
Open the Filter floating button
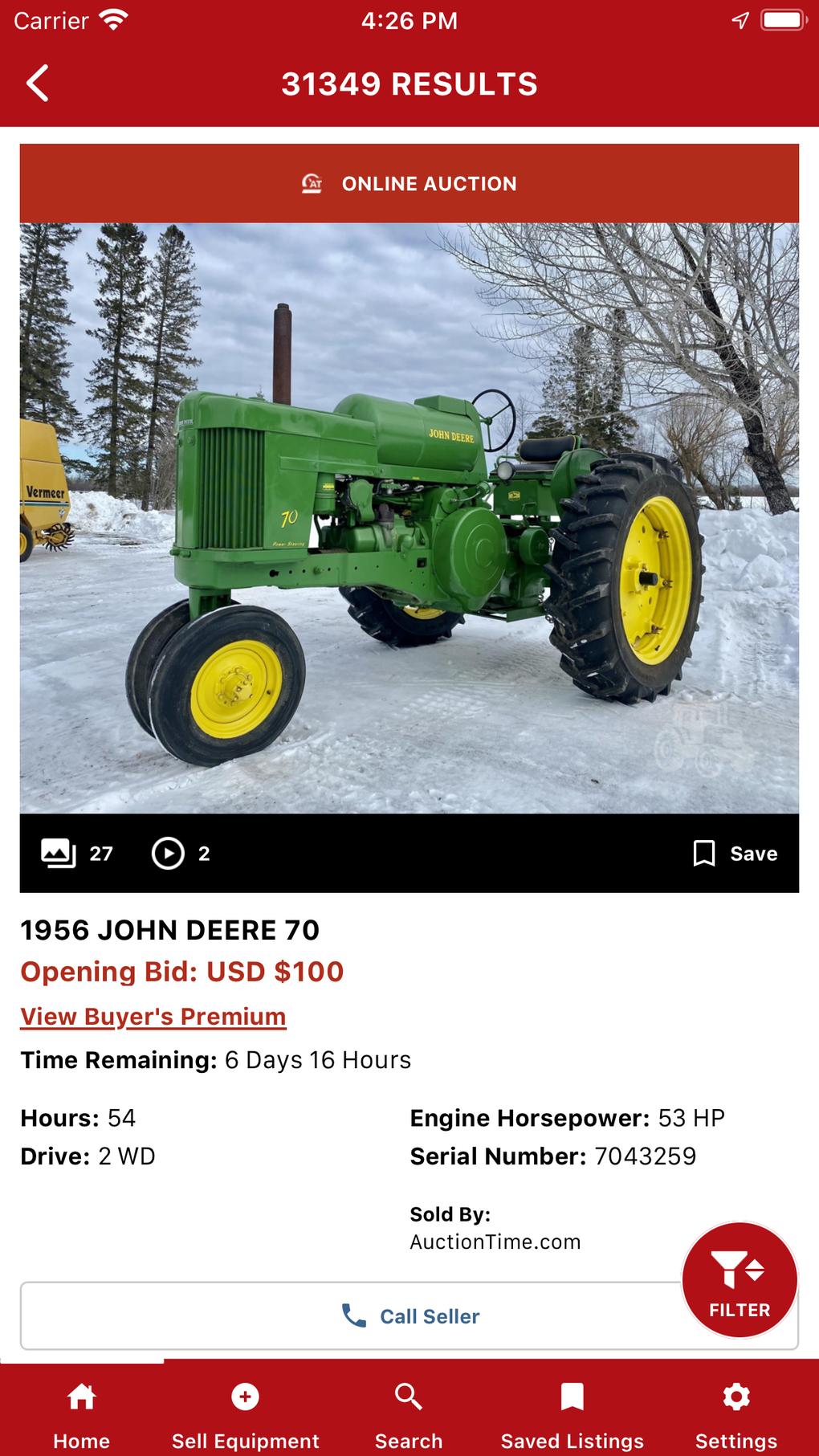click(x=739, y=1279)
